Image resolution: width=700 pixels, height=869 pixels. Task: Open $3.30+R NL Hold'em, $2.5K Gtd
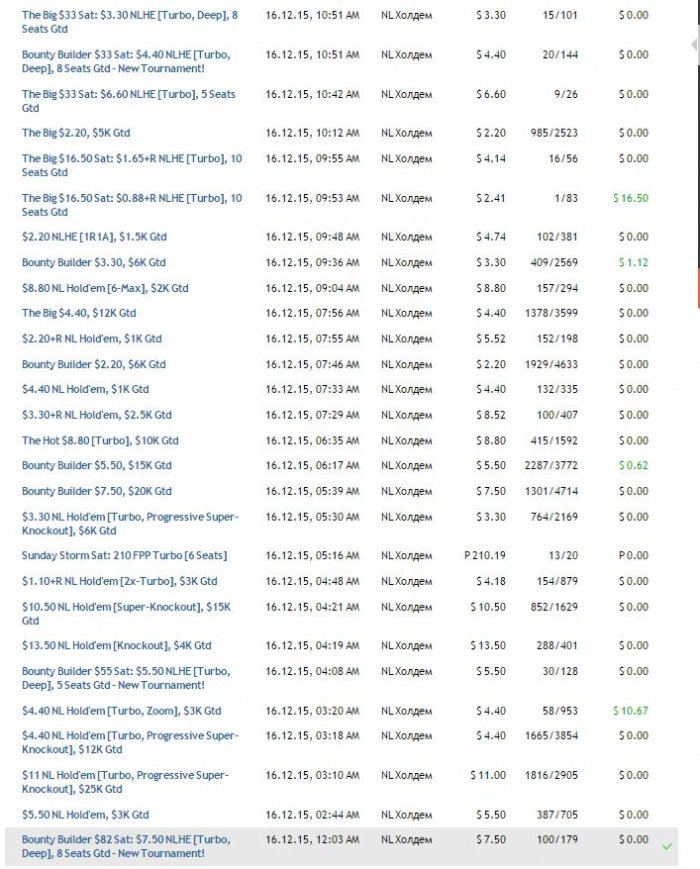[x=97, y=415]
